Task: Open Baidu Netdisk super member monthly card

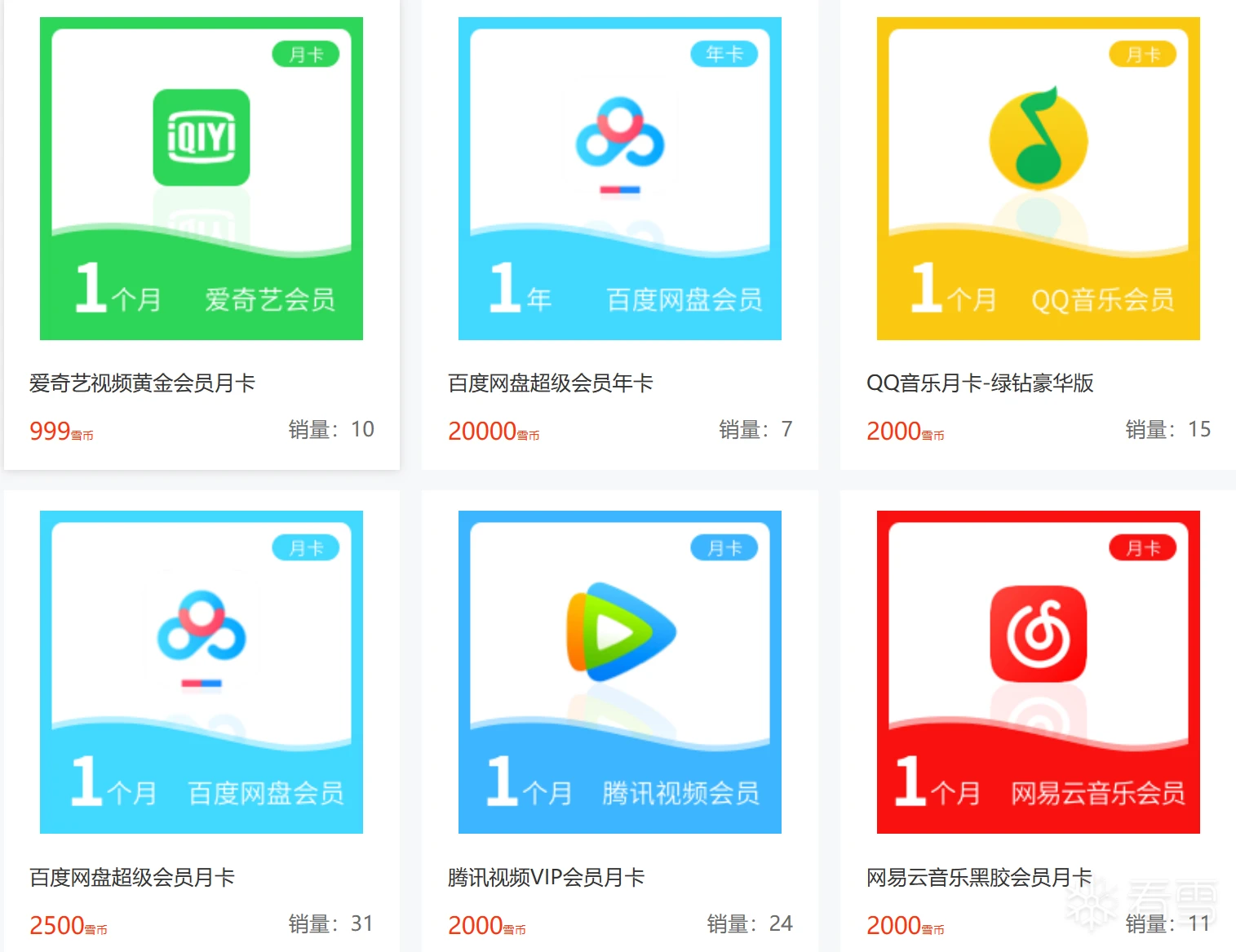Action: [202, 672]
